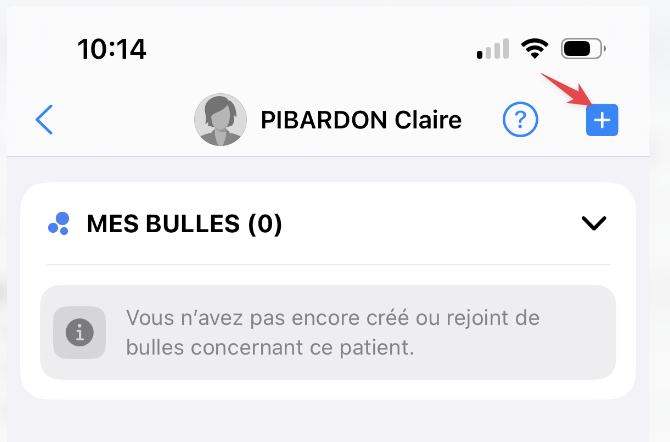Tap the blue plus button
This screenshot has width=670, height=442.
602,121
